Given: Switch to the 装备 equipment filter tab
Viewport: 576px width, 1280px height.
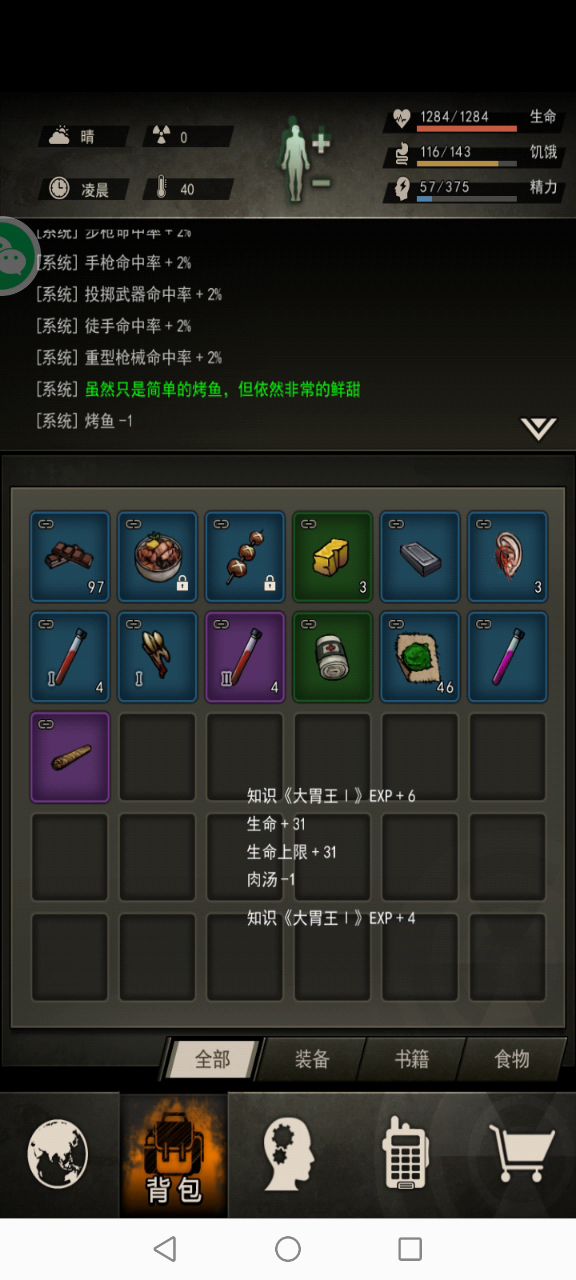Looking at the screenshot, I should [312, 1059].
